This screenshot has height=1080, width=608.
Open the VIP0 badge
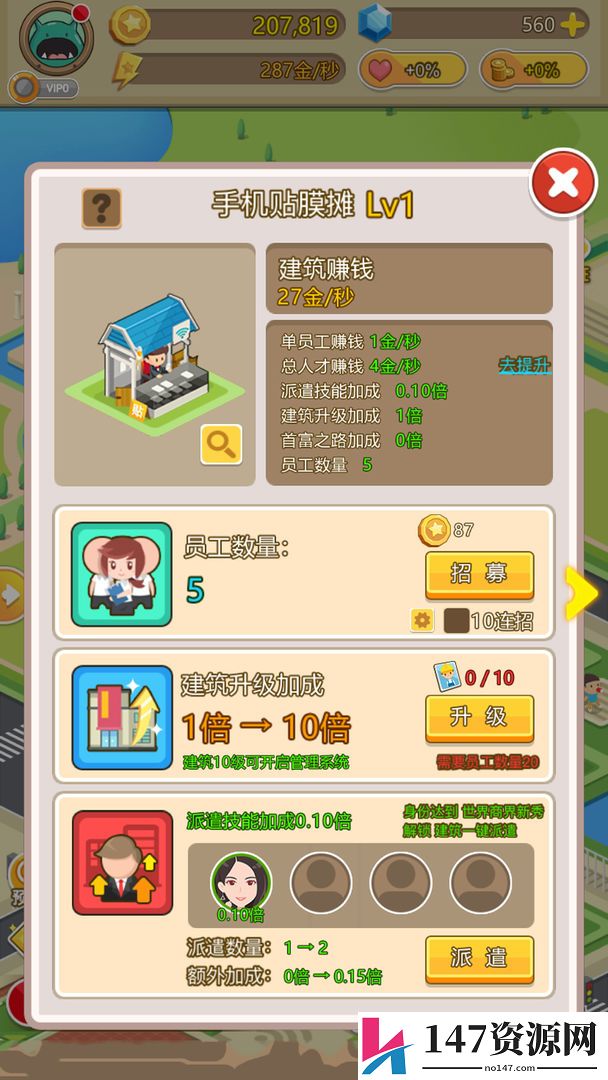(43, 88)
